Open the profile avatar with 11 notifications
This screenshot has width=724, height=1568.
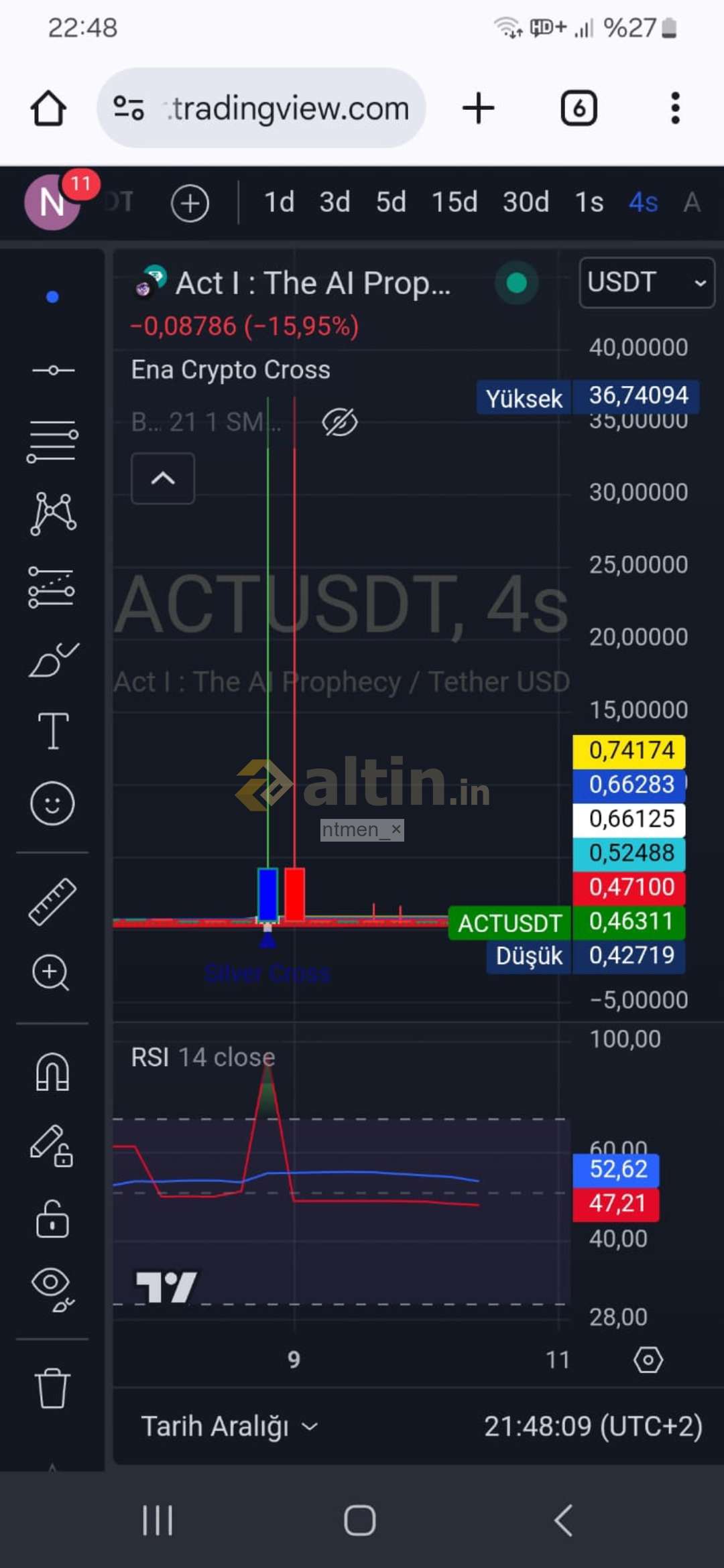point(54,201)
